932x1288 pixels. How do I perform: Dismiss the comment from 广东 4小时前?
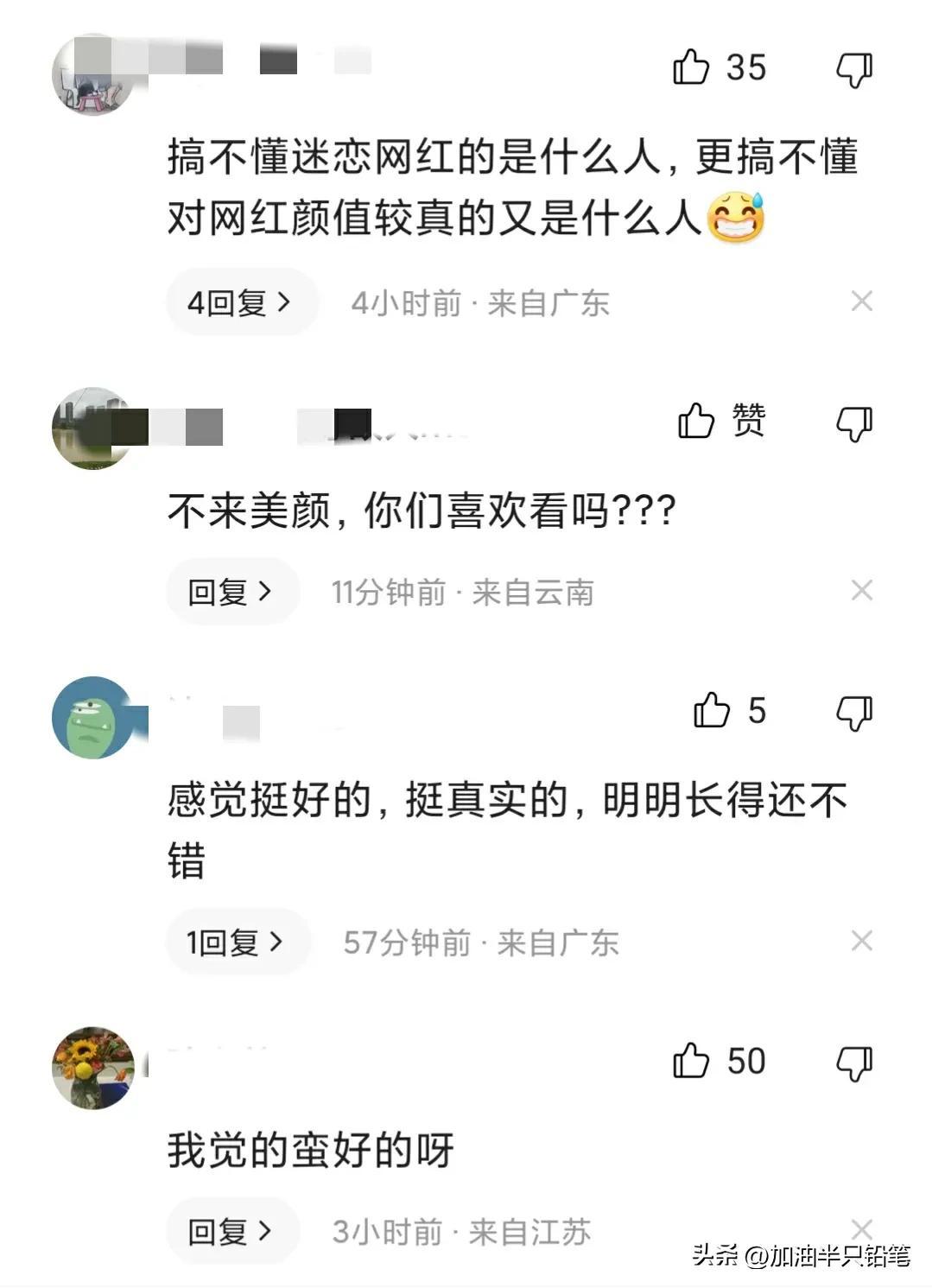[x=861, y=301]
